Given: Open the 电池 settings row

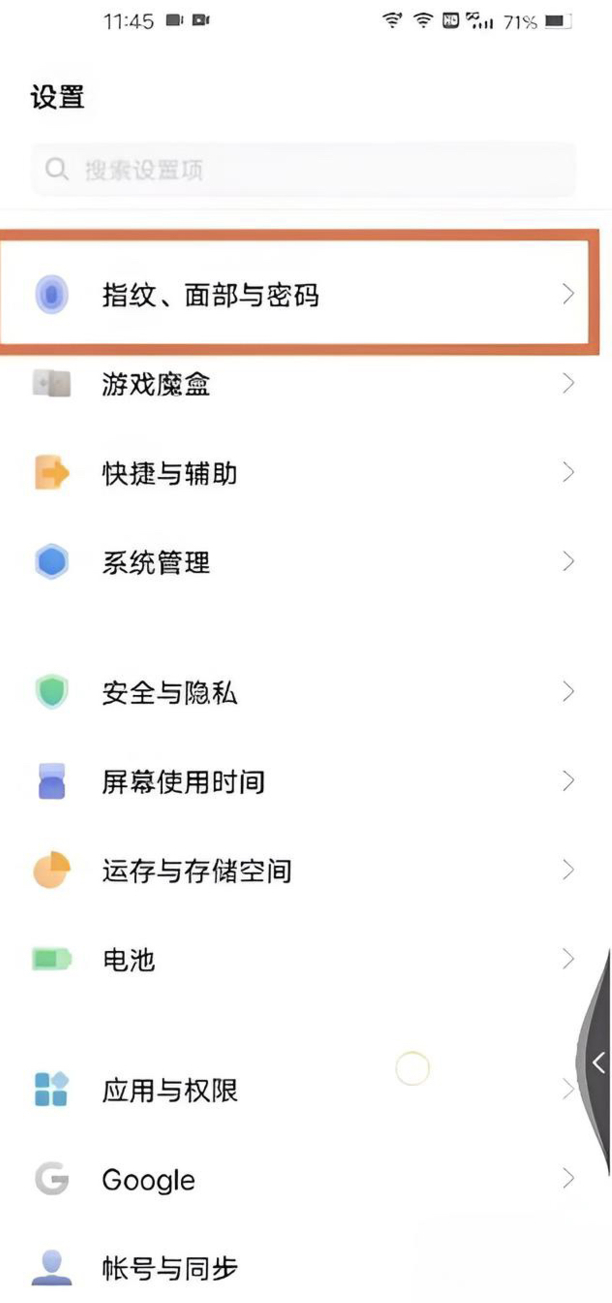Looking at the screenshot, I should (x=300, y=960).
